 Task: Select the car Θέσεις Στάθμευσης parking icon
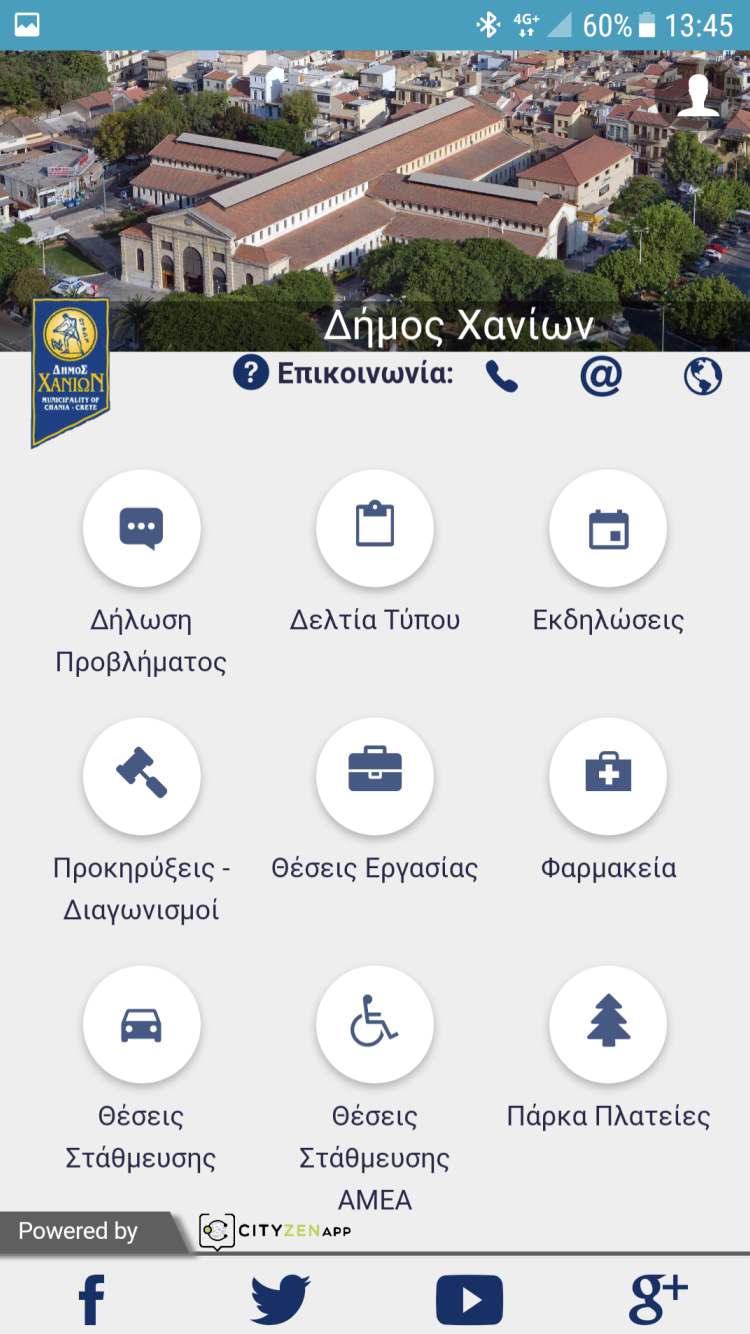tap(141, 1024)
